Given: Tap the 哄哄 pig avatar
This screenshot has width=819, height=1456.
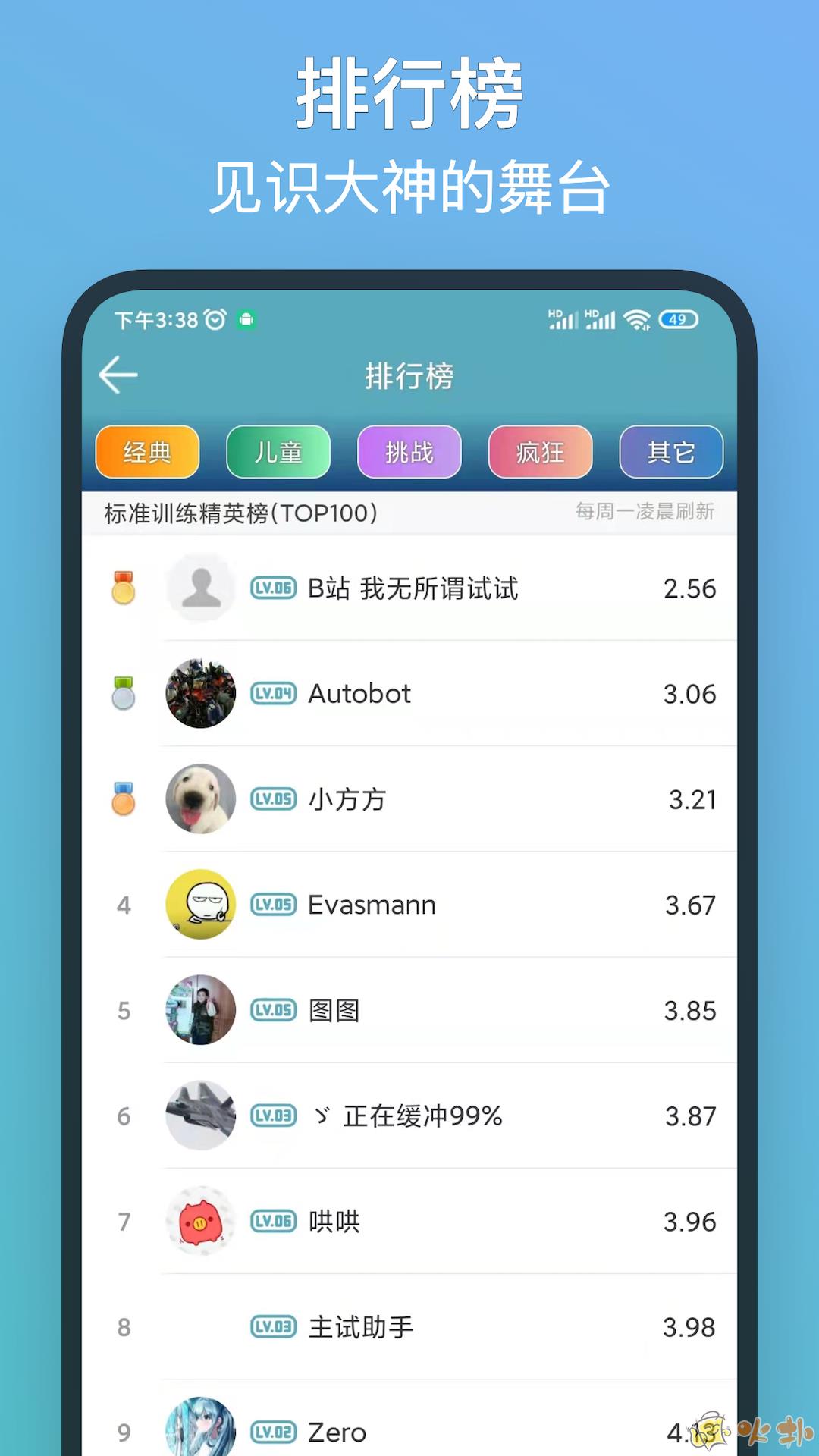Looking at the screenshot, I should (200, 1221).
